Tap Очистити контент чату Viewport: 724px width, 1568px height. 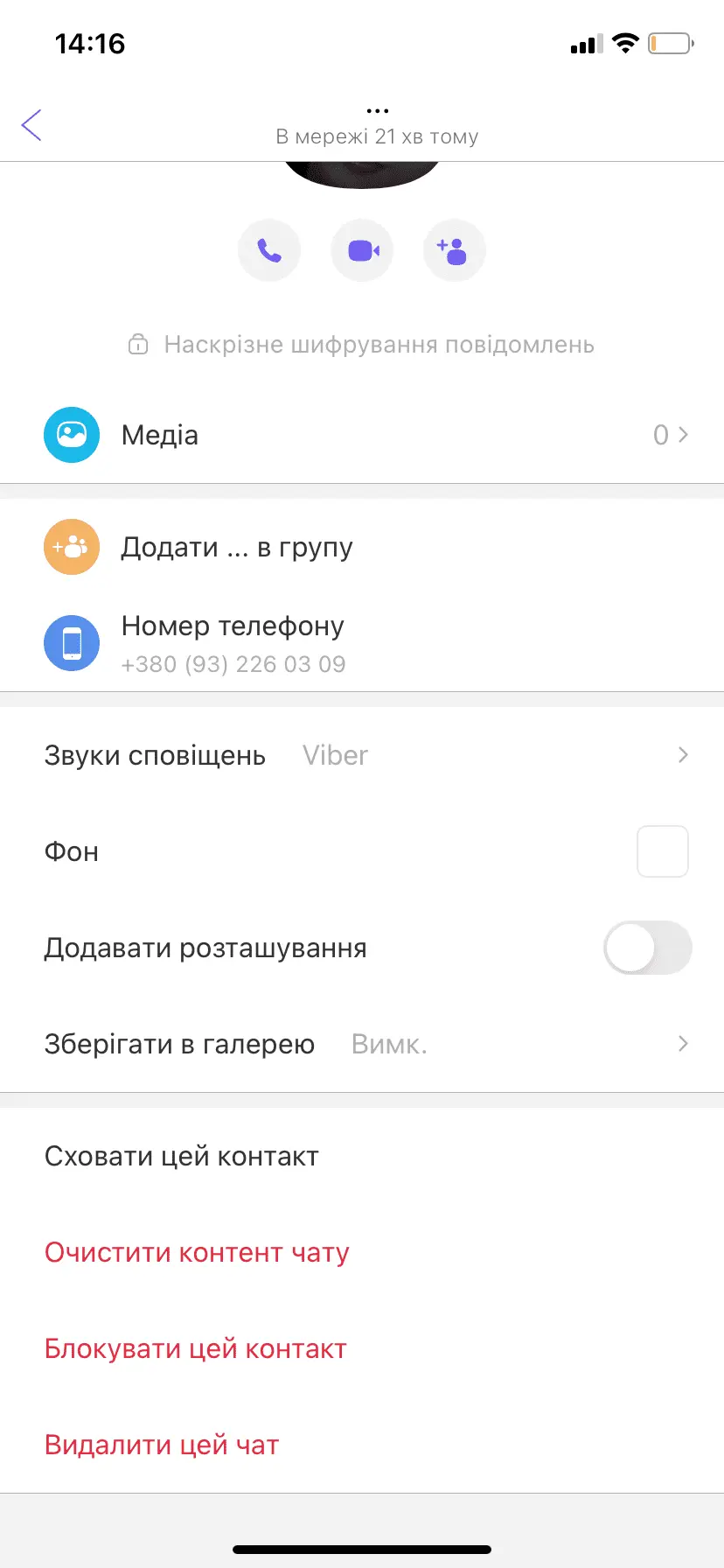click(197, 1252)
